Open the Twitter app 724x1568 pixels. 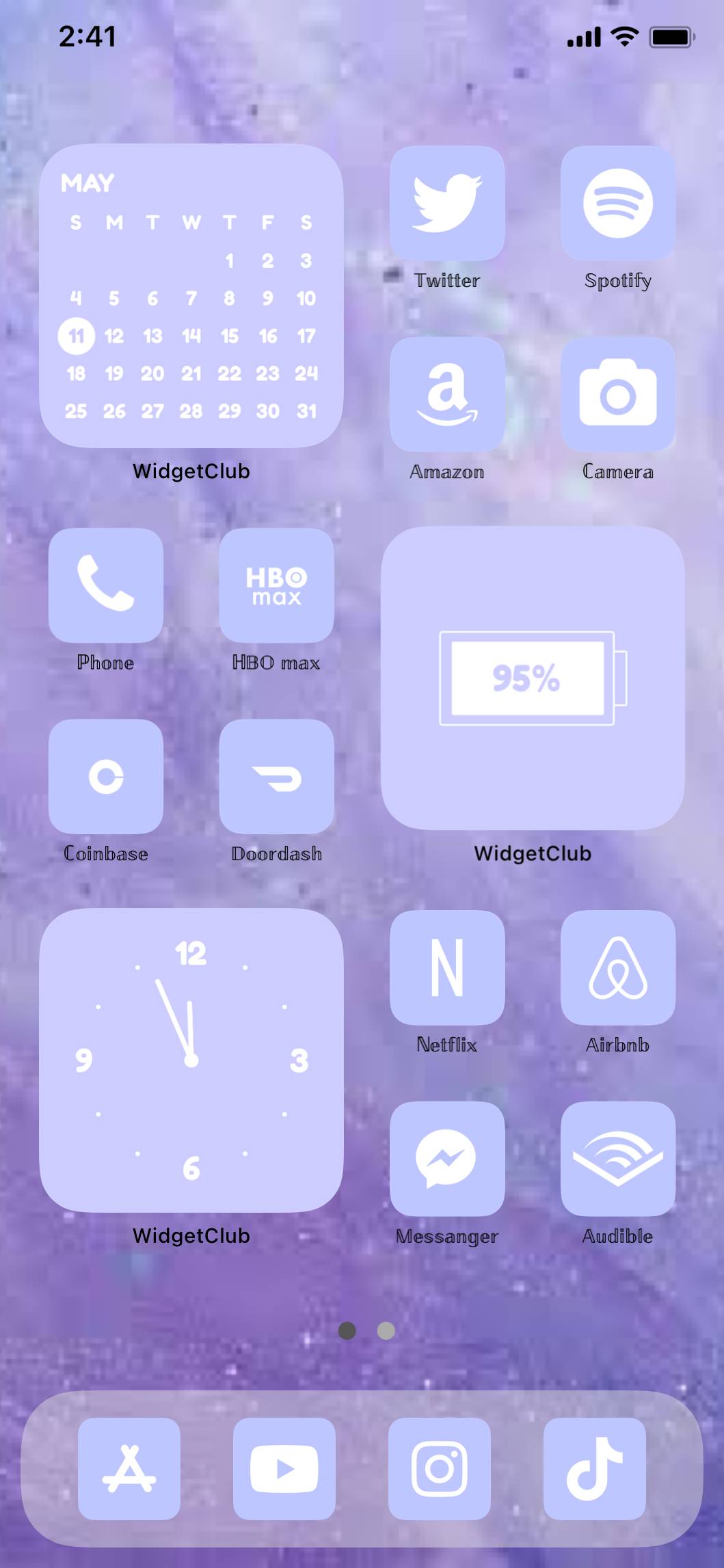[447, 203]
